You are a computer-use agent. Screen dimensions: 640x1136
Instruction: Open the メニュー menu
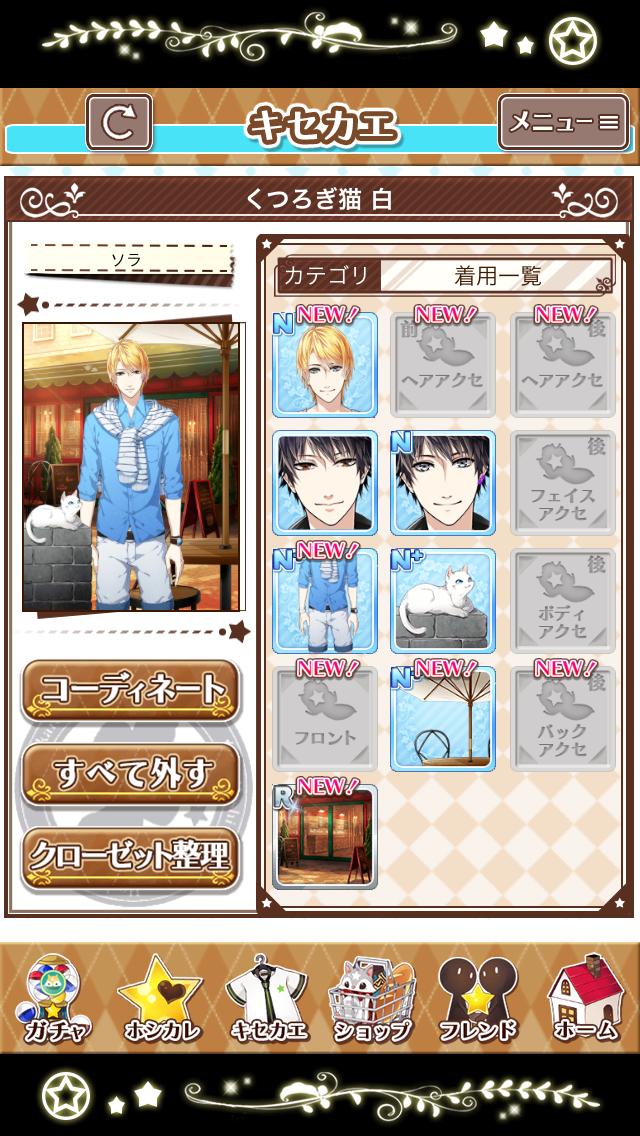click(x=563, y=122)
